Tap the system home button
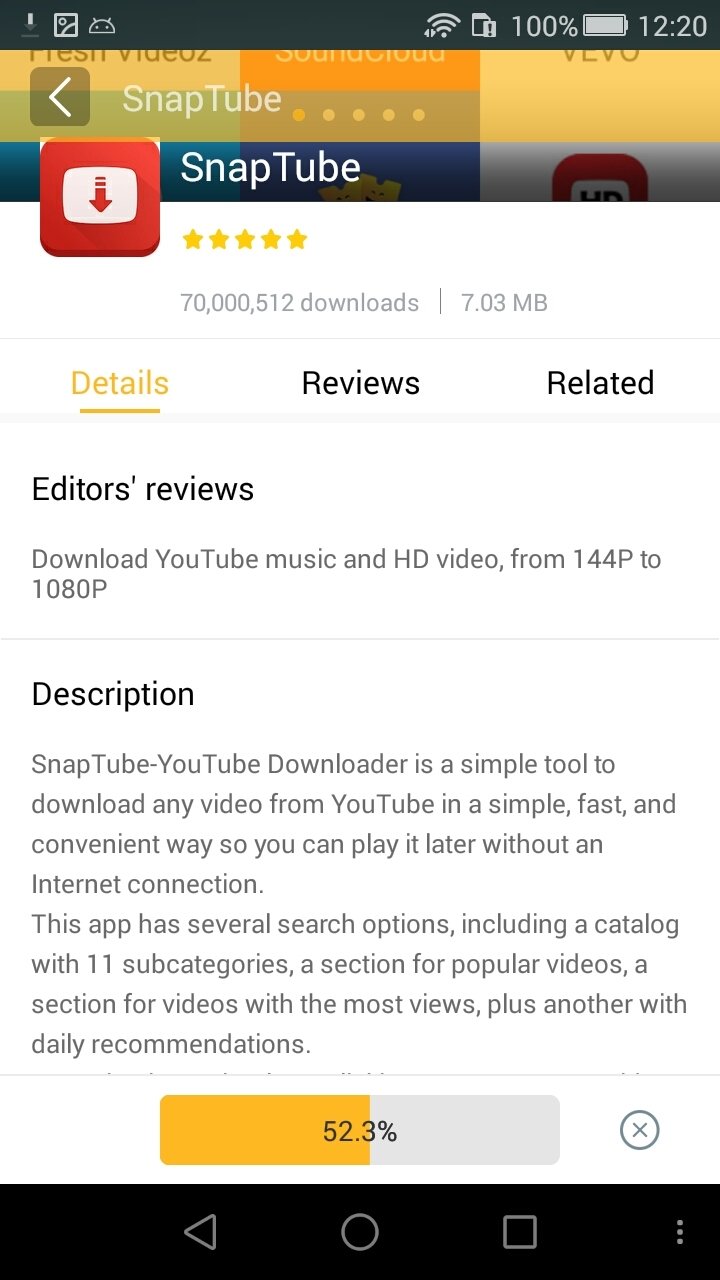Screen dimensions: 720x1280 pyautogui.click(x=360, y=1232)
